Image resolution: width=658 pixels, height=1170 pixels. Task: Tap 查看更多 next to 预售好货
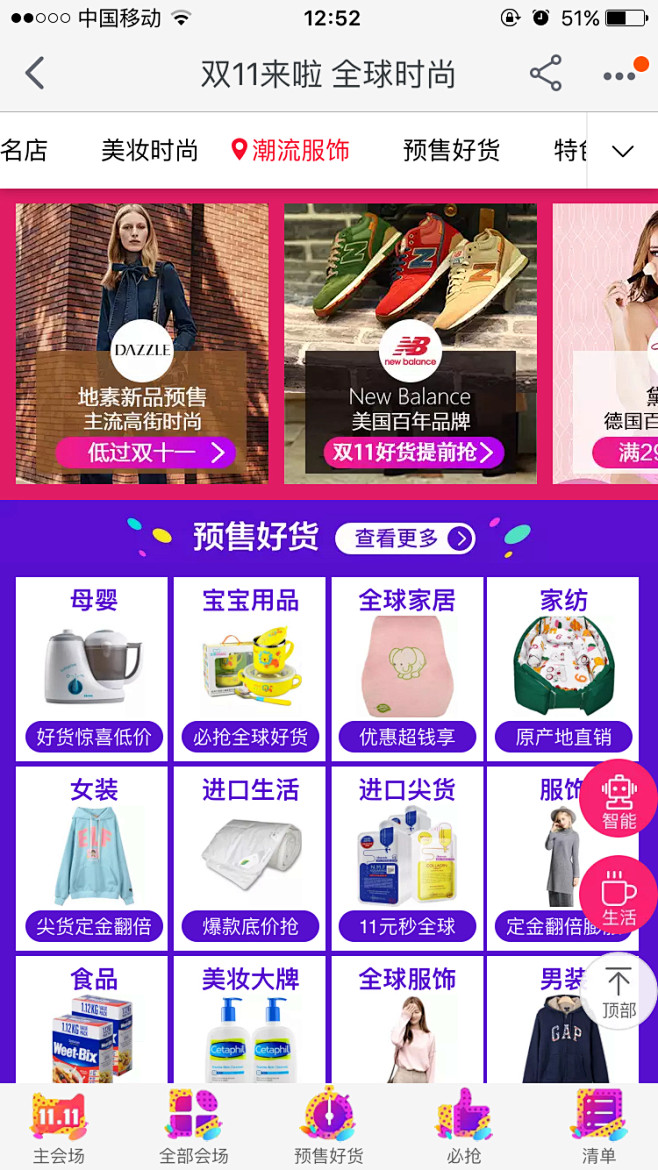tap(405, 538)
